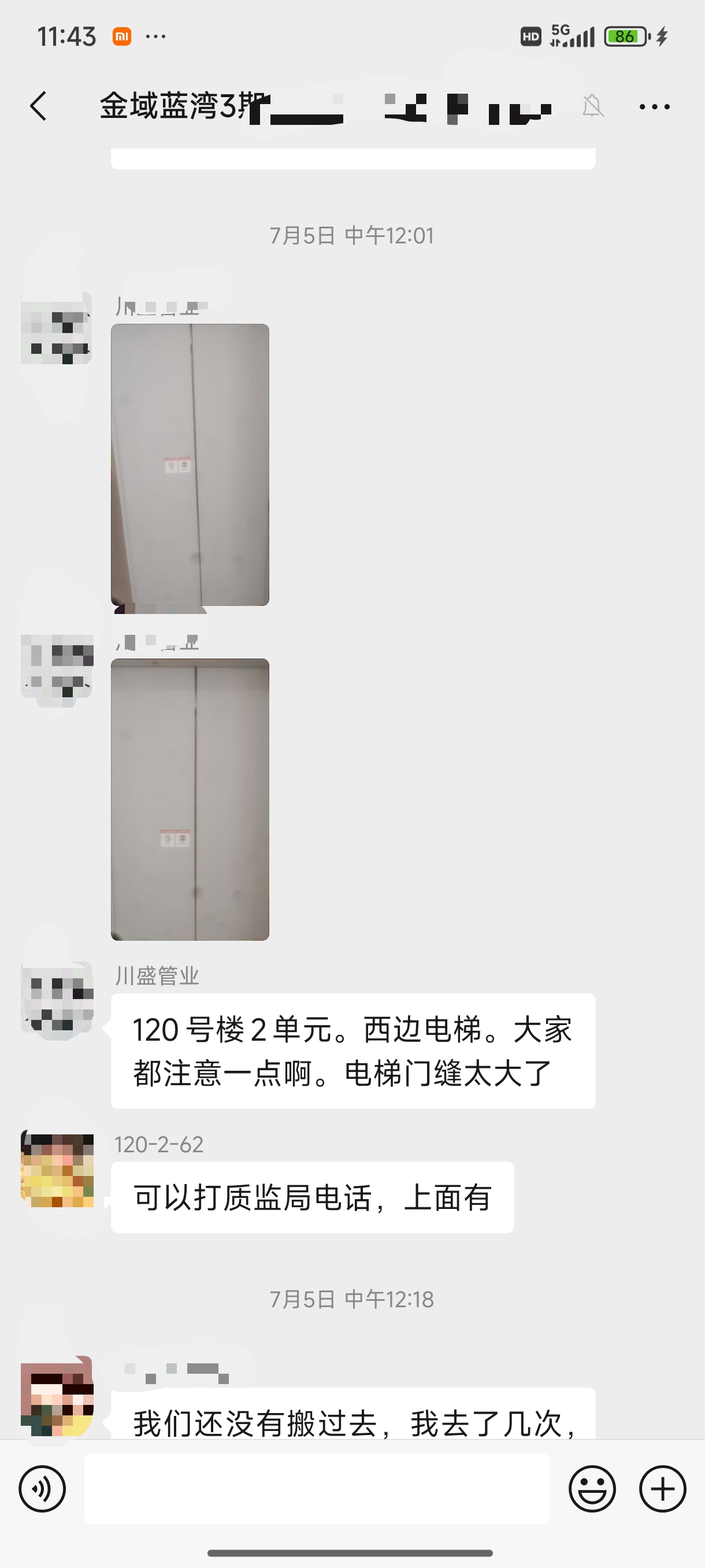The width and height of the screenshot is (705, 1568).
Task: Focus the message text field
Action: click(x=316, y=1489)
